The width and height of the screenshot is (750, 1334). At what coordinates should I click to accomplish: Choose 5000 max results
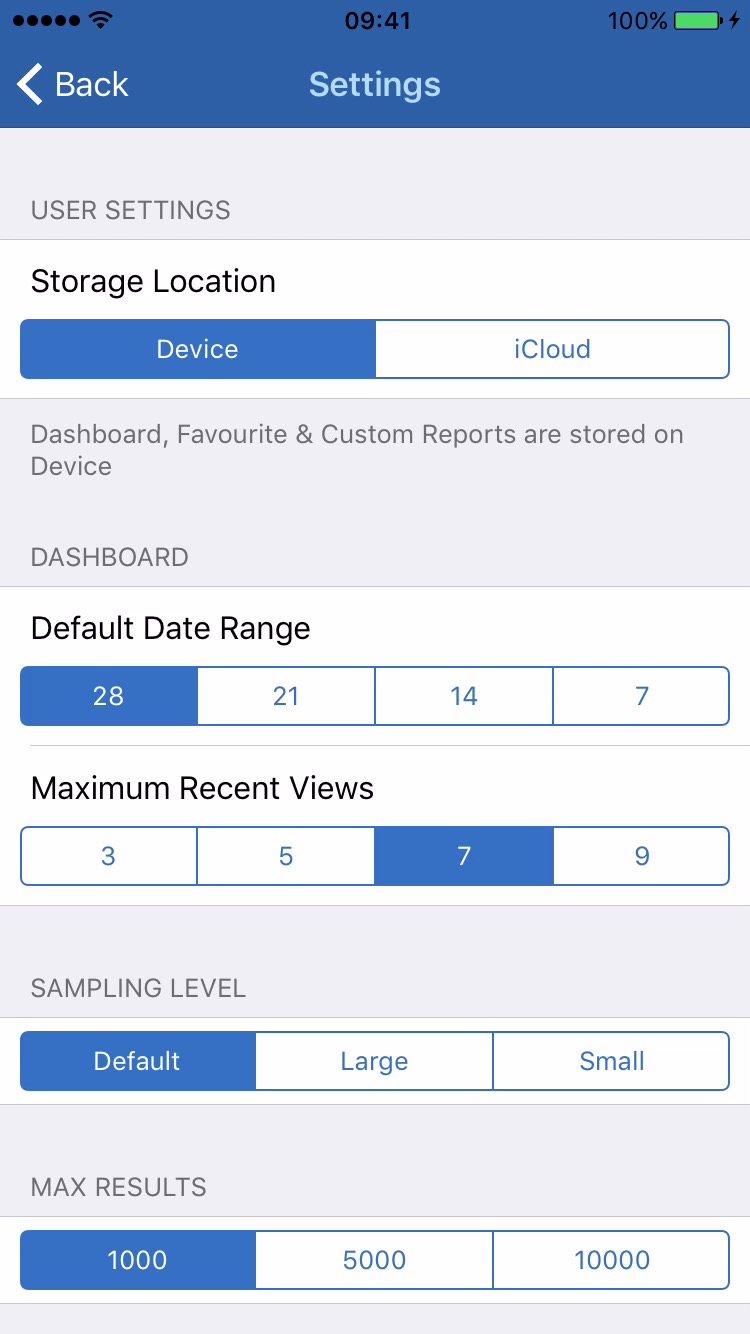[374, 1260]
